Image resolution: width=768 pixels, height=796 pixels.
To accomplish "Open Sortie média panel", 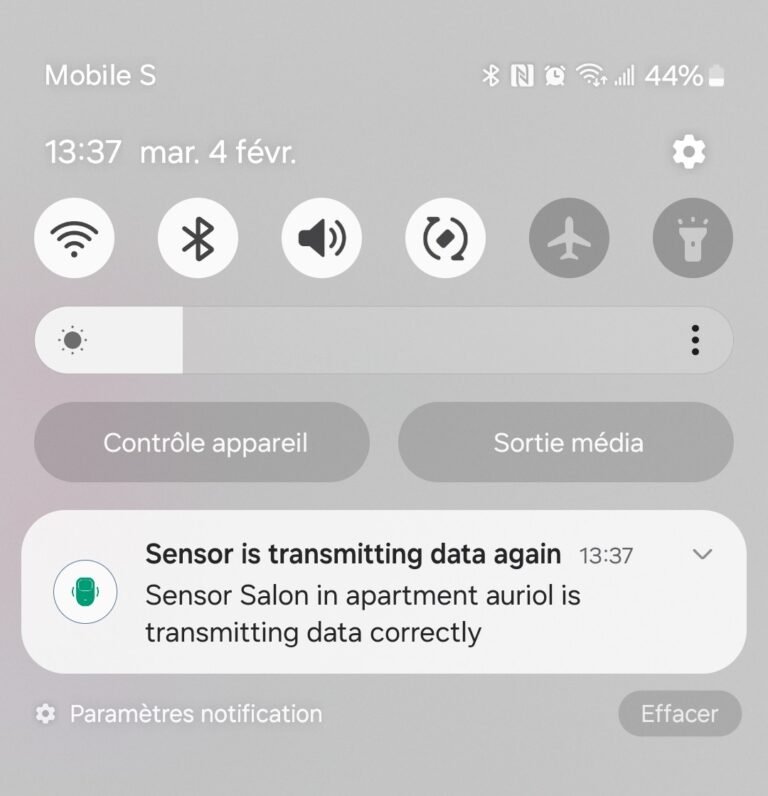I will point(567,442).
